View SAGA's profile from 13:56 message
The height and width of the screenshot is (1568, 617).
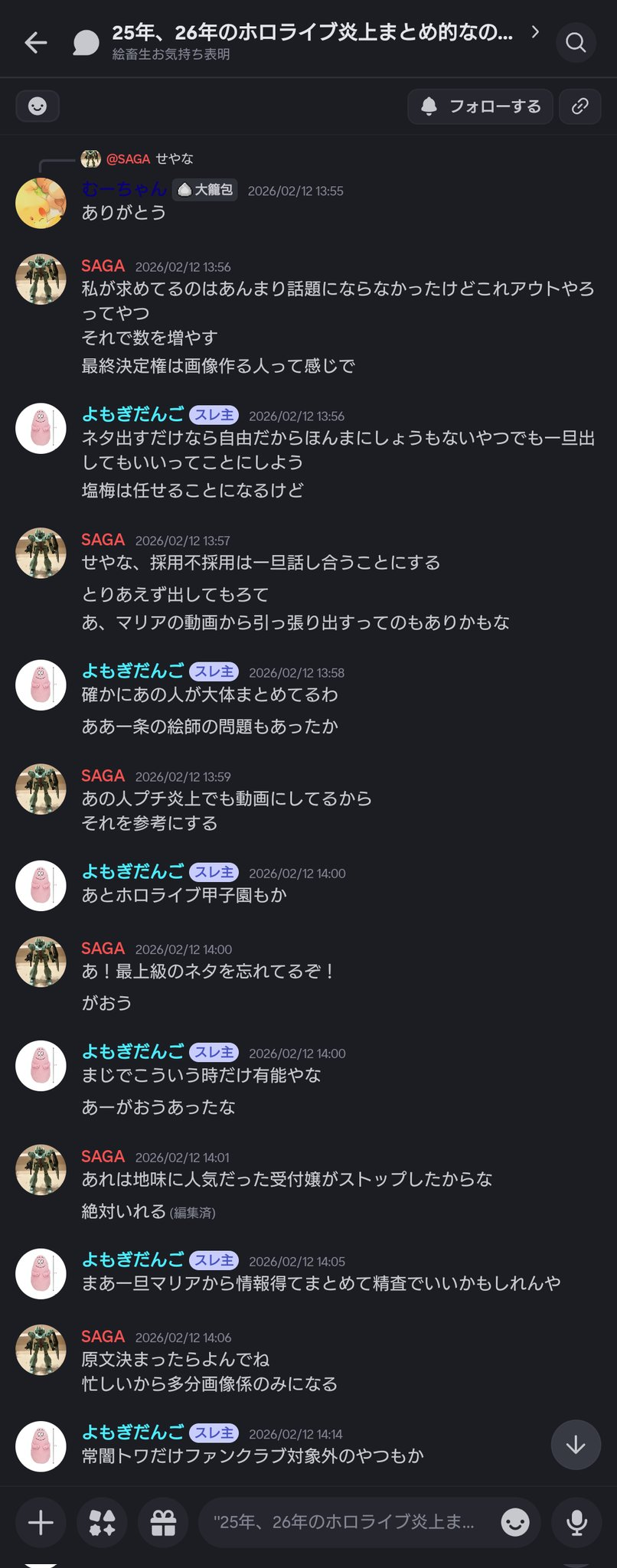tap(41, 279)
